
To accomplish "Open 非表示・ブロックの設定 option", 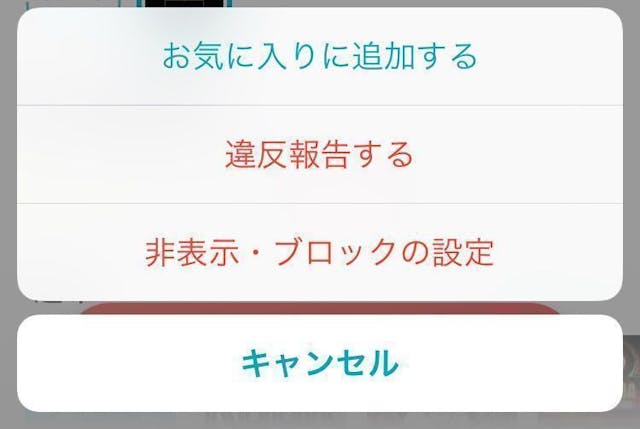I will [320, 251].
